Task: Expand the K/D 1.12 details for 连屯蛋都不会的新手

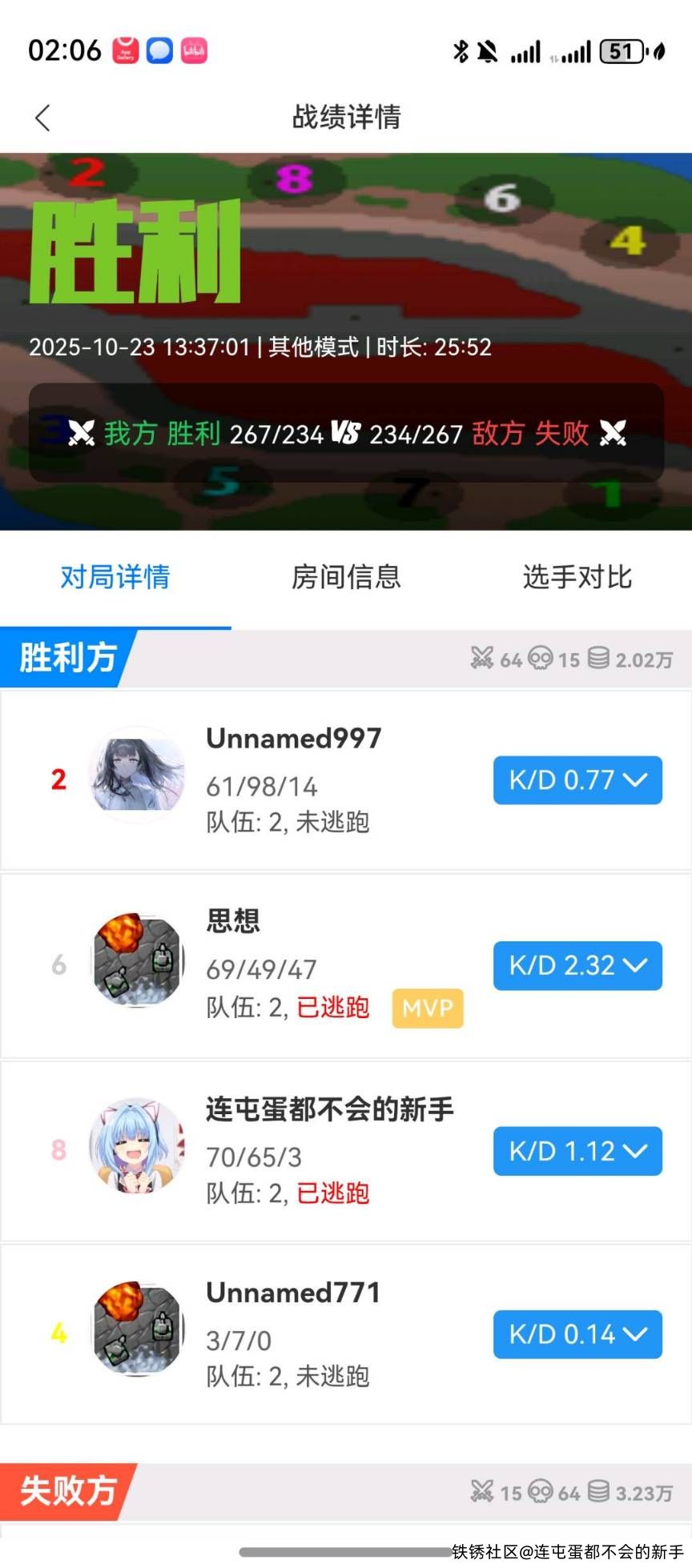Action: [x=577, y=1151]
